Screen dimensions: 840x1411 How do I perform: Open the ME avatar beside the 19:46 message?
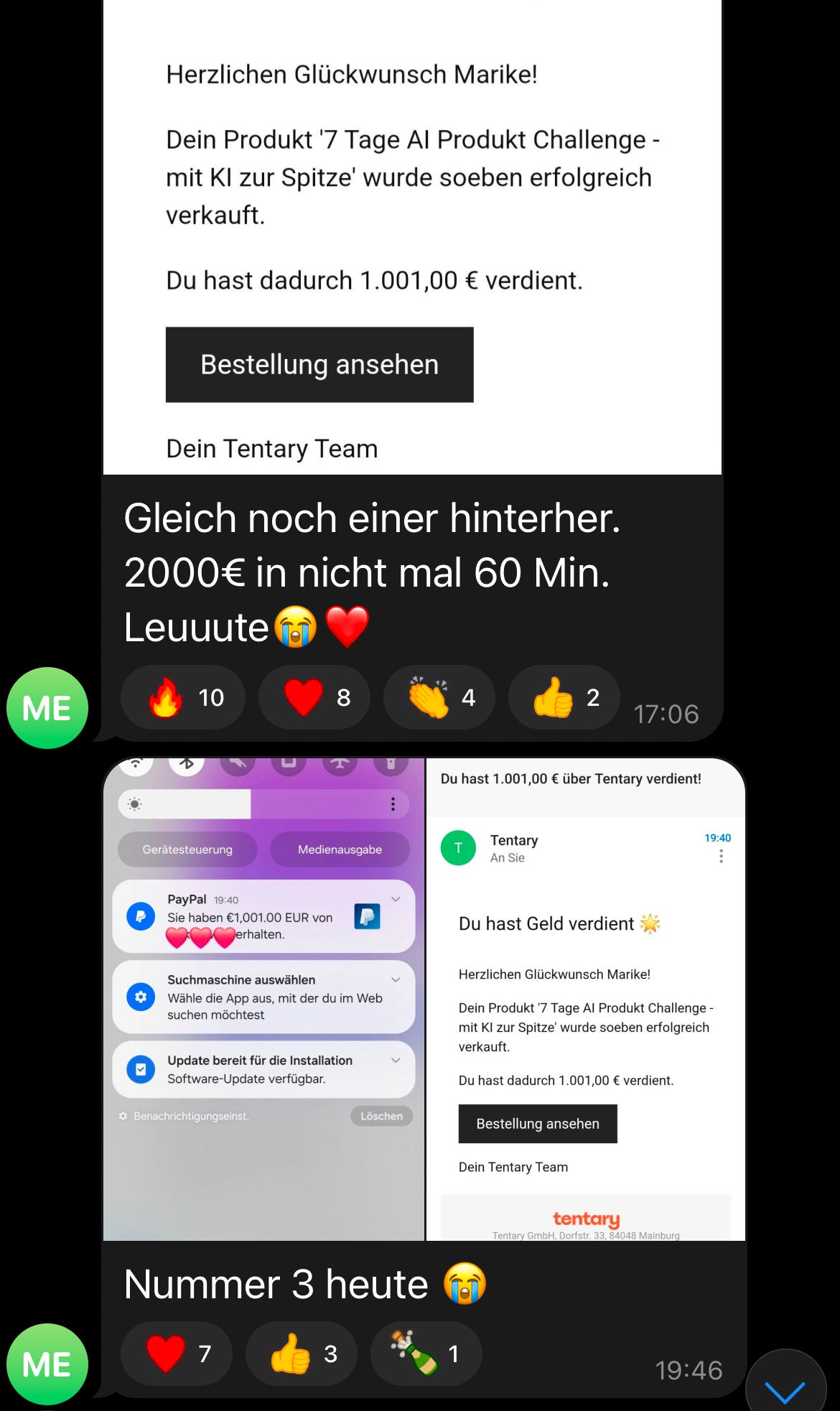click(x=47, y=1364)
